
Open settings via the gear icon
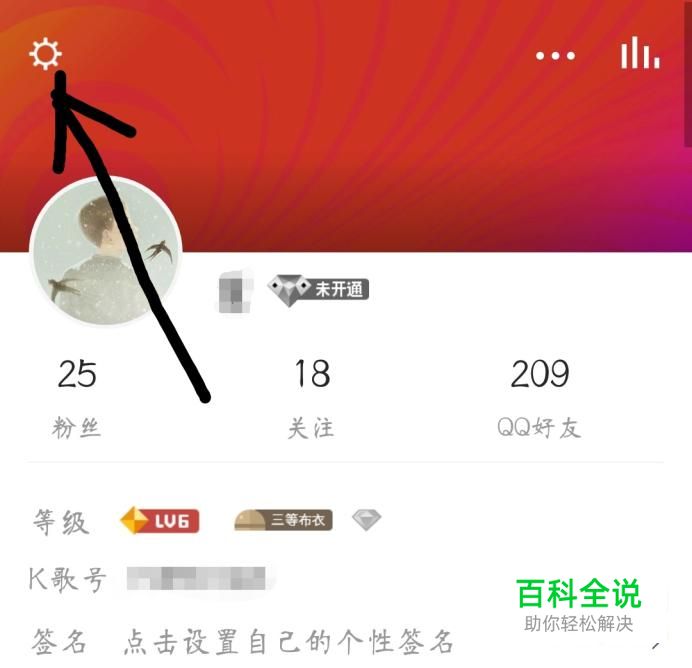(45, 53)
